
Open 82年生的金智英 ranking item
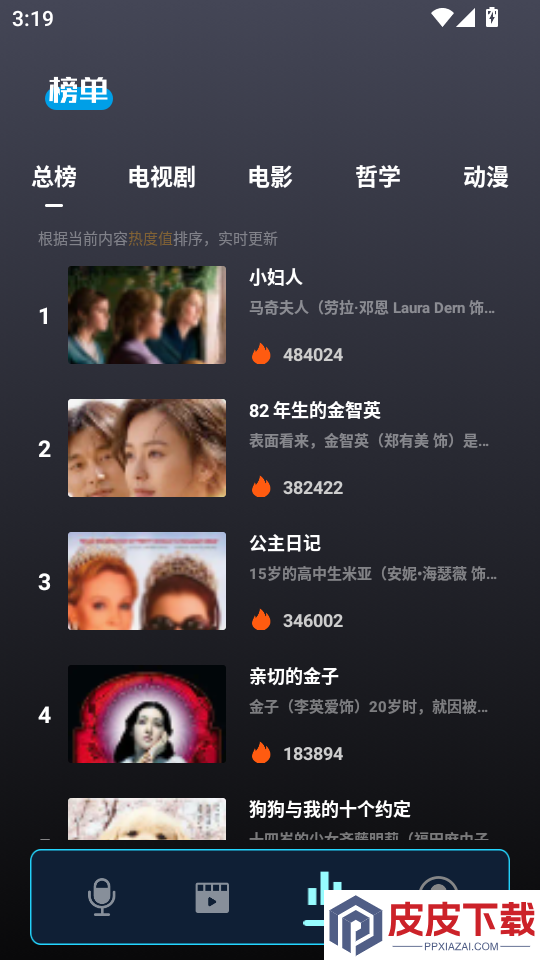coord(270,448)
